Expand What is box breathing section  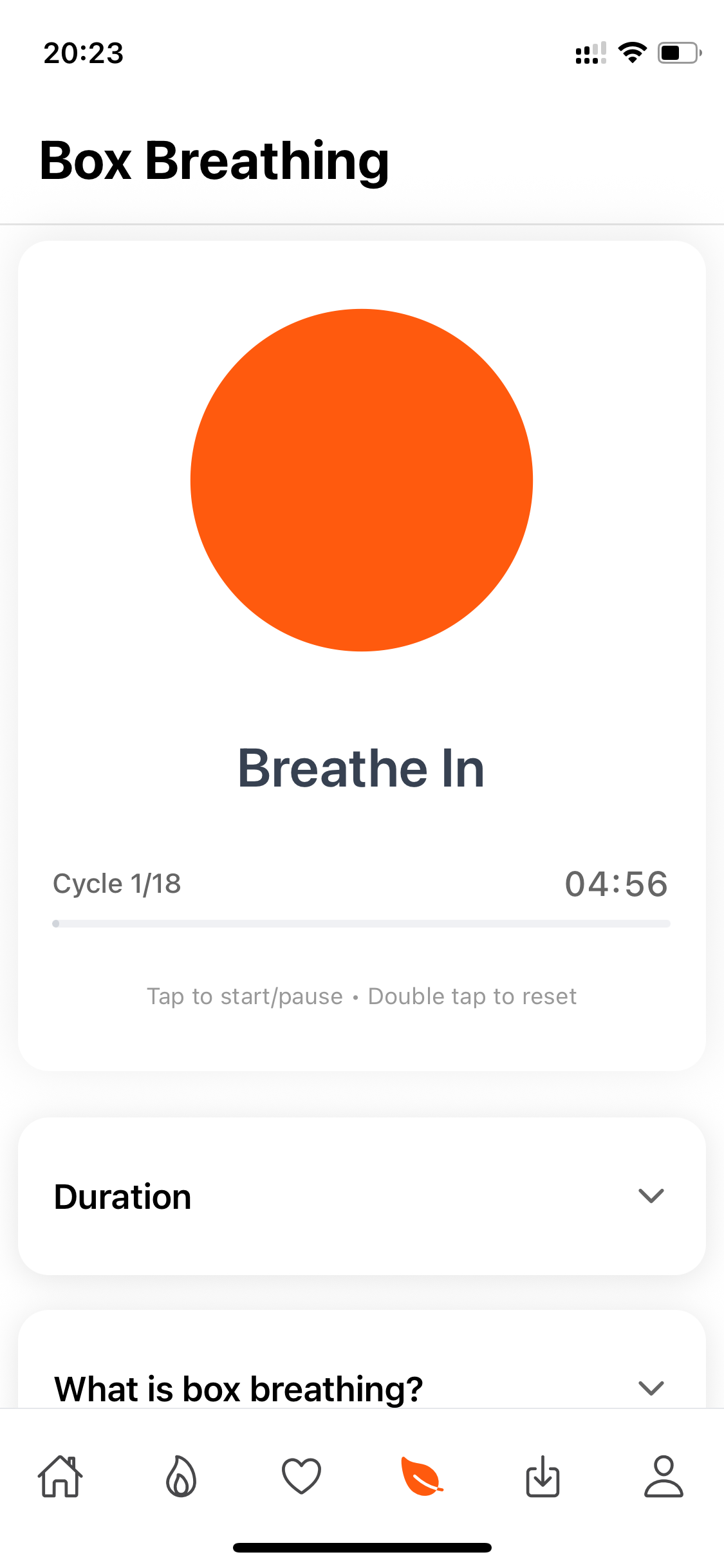tap(362, 1388)
